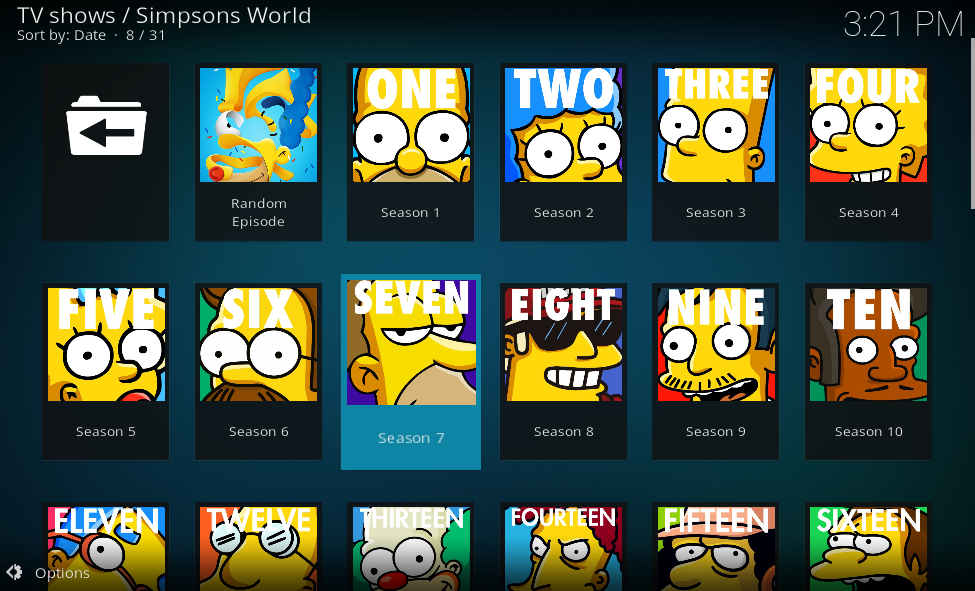The image size is (975, 591).
Task: View Season 8 episodes
Action: pos(563,370)
